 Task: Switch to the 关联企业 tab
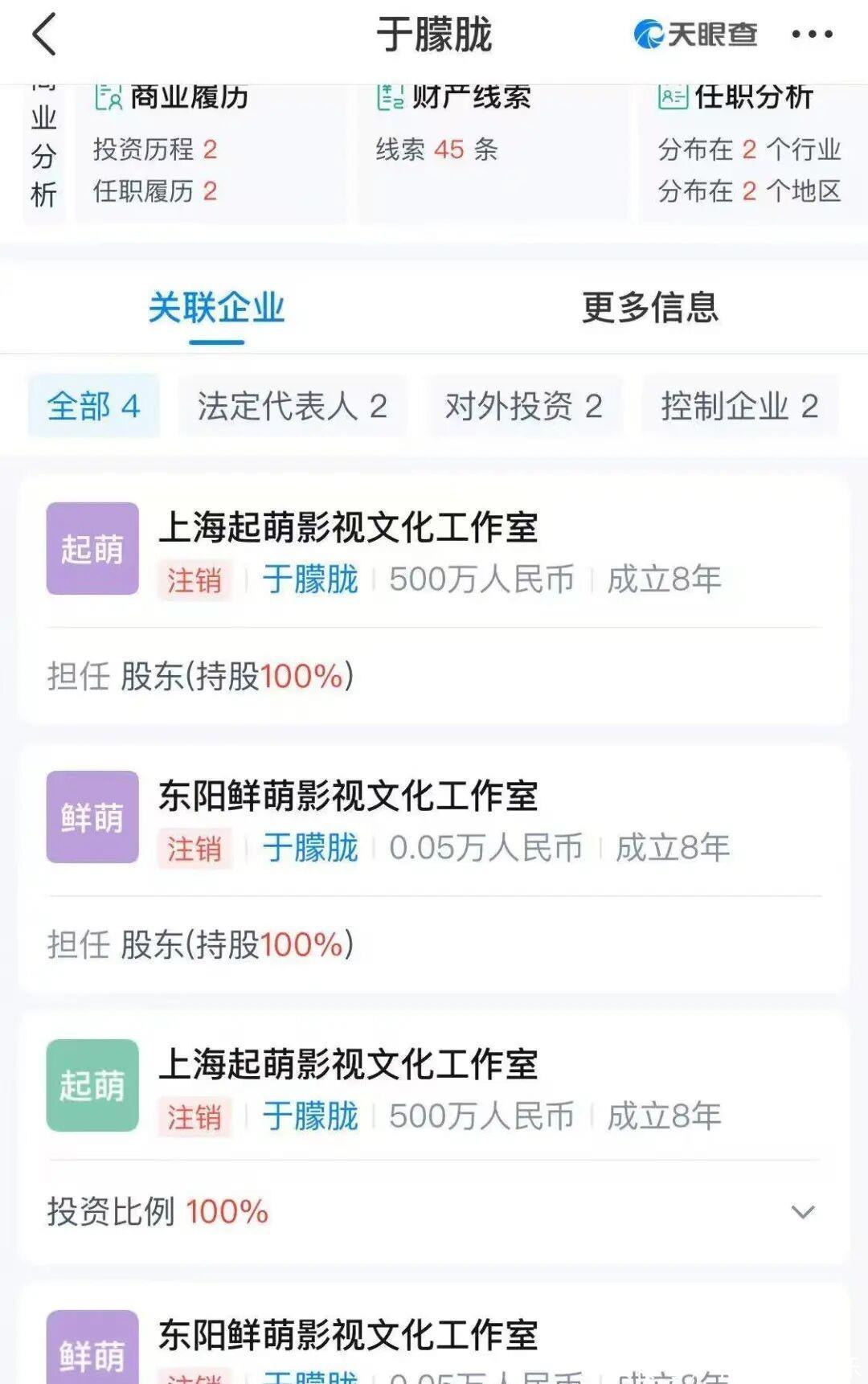pyautogui.click(x=216, y=309)
